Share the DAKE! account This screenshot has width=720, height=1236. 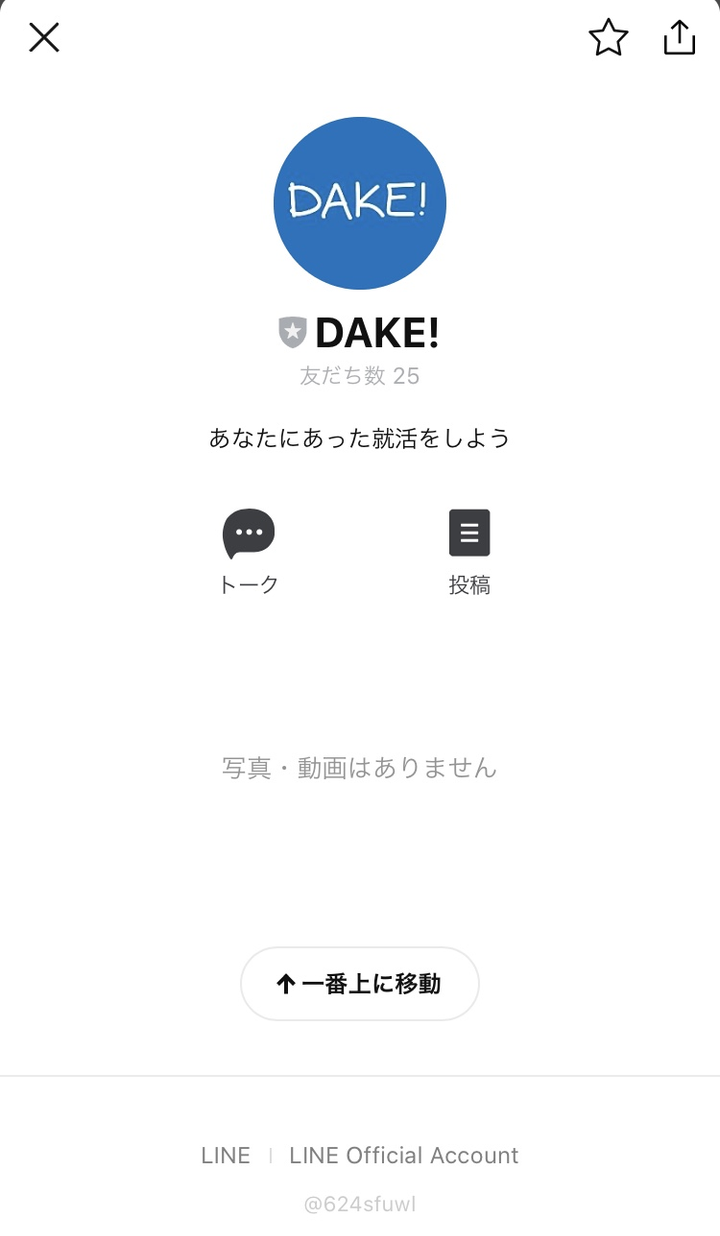(x=679, y=38)
